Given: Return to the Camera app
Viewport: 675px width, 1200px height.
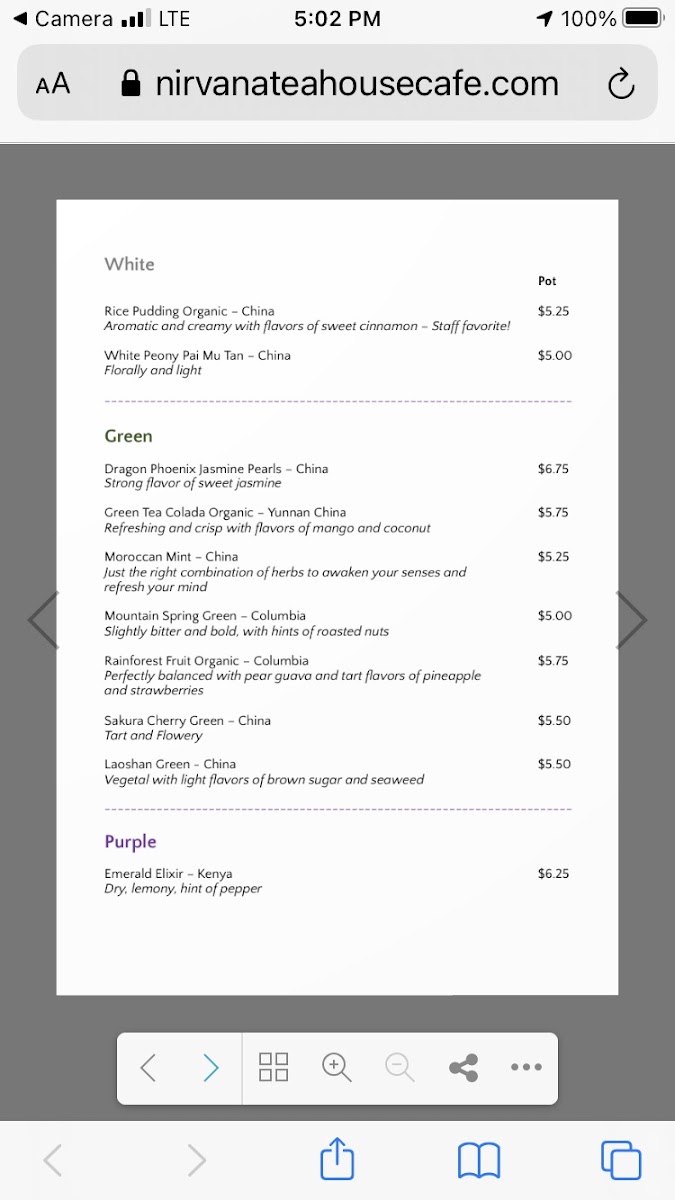Looking at the screenshot, I should coord(62,18).
